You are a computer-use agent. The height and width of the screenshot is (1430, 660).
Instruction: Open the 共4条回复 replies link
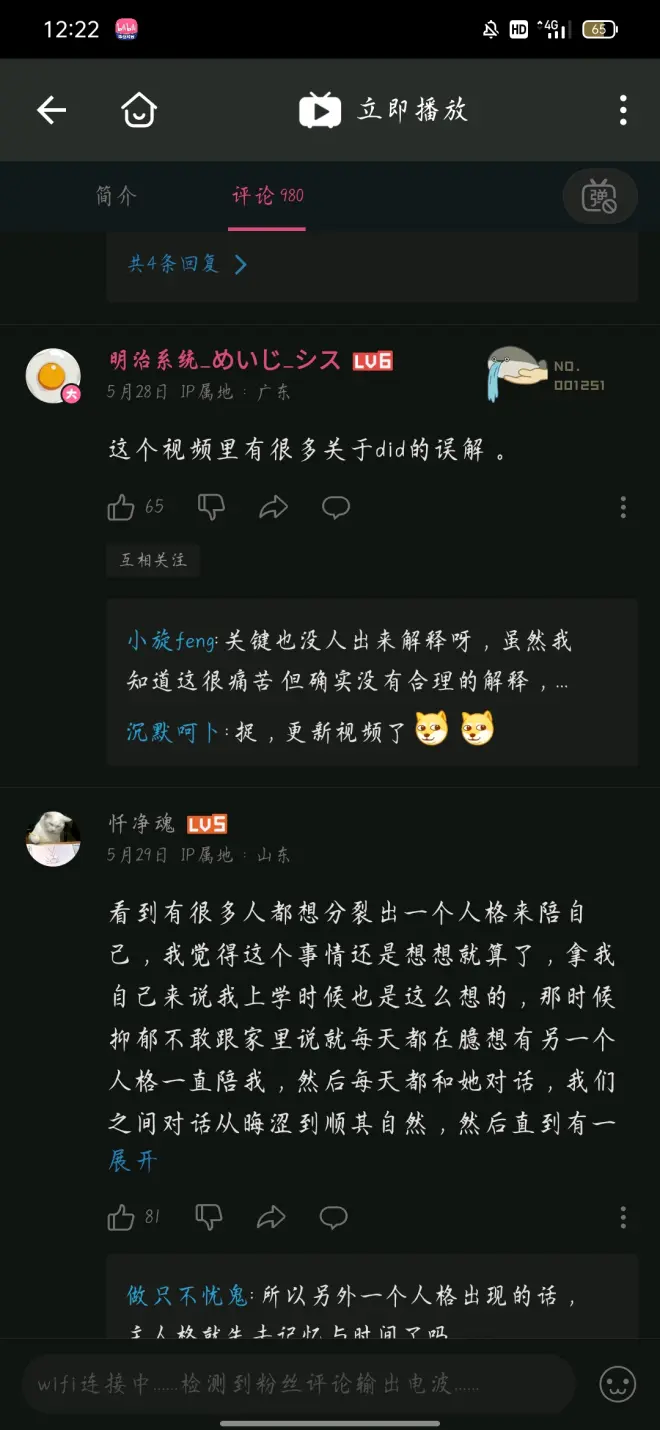[187, 264]
